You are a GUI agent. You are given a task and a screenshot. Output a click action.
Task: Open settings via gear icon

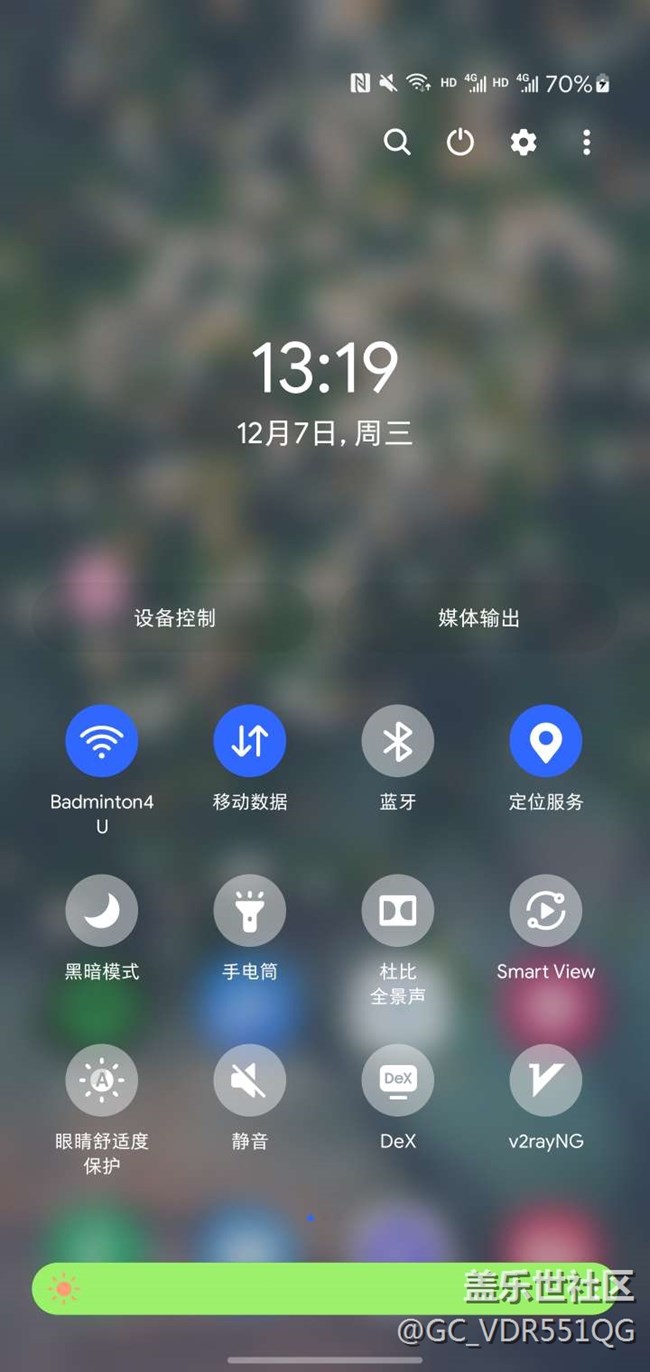tap(523, 142)
